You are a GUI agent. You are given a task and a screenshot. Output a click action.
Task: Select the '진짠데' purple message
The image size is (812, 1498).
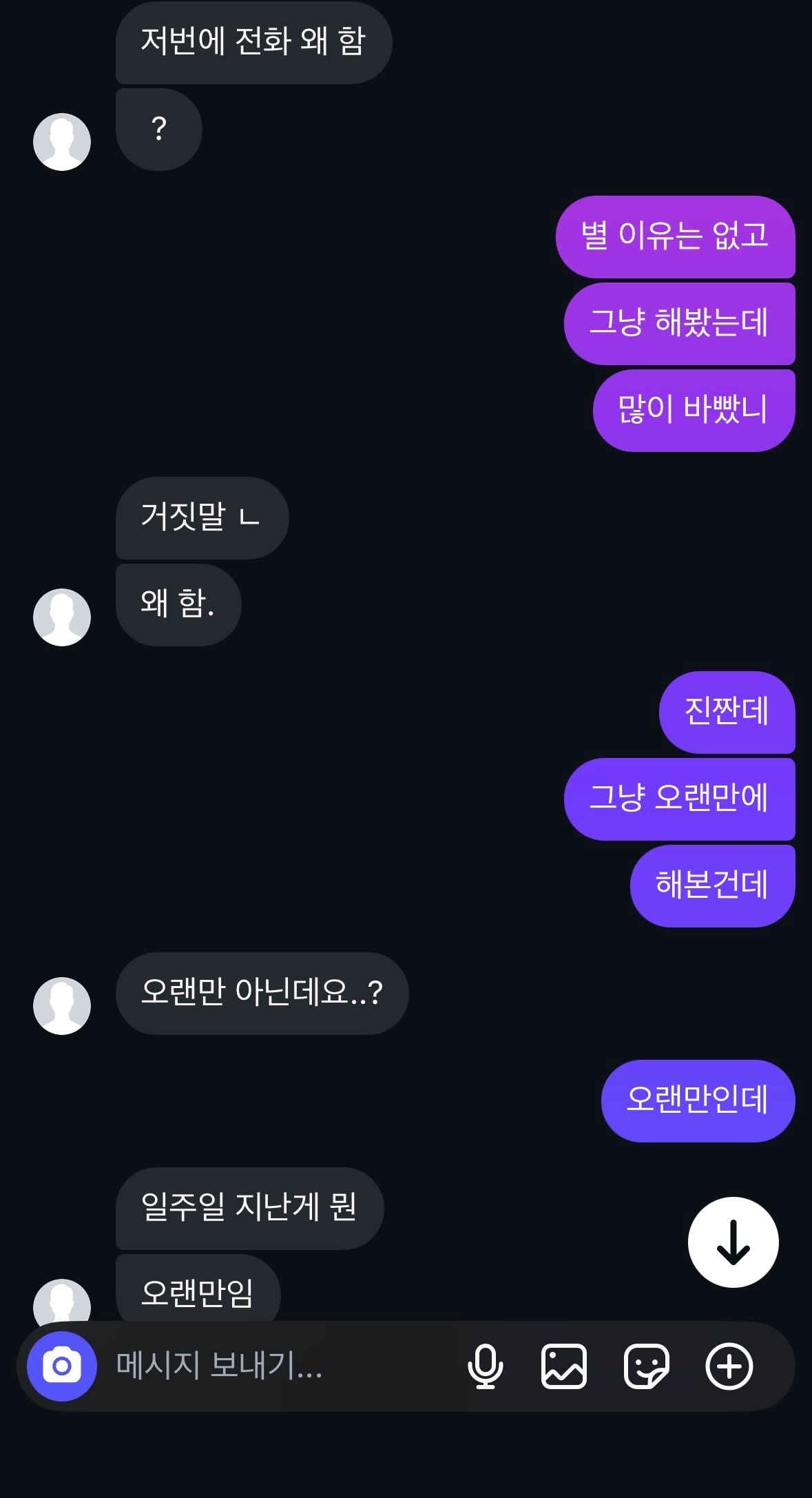[x=727, y=712]
